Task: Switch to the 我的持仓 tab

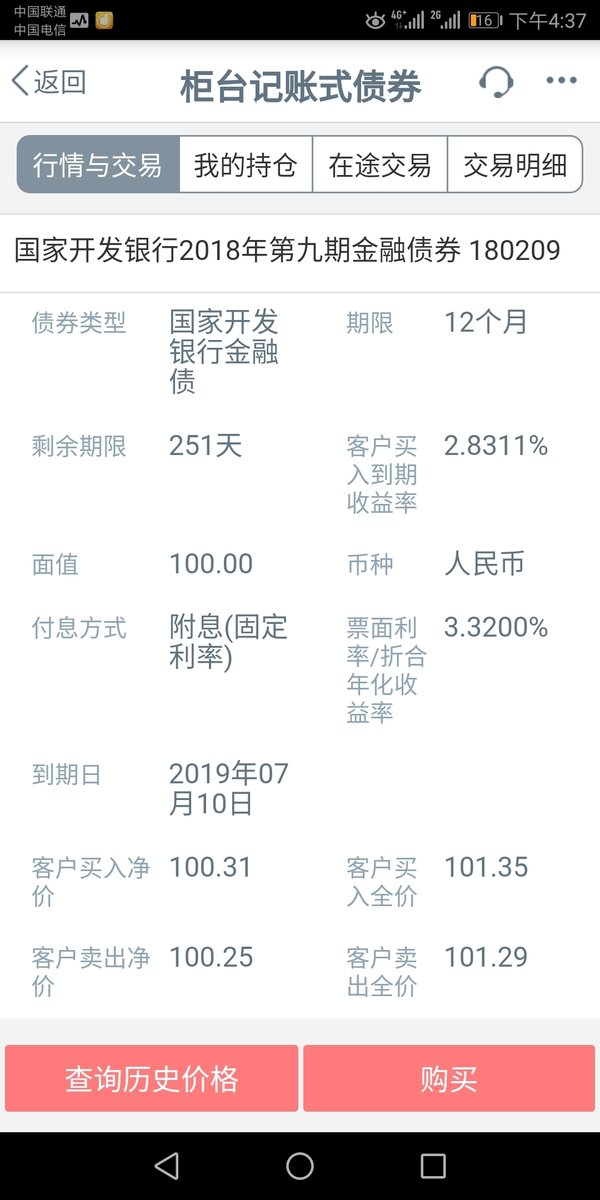Action: coord(246,165)
